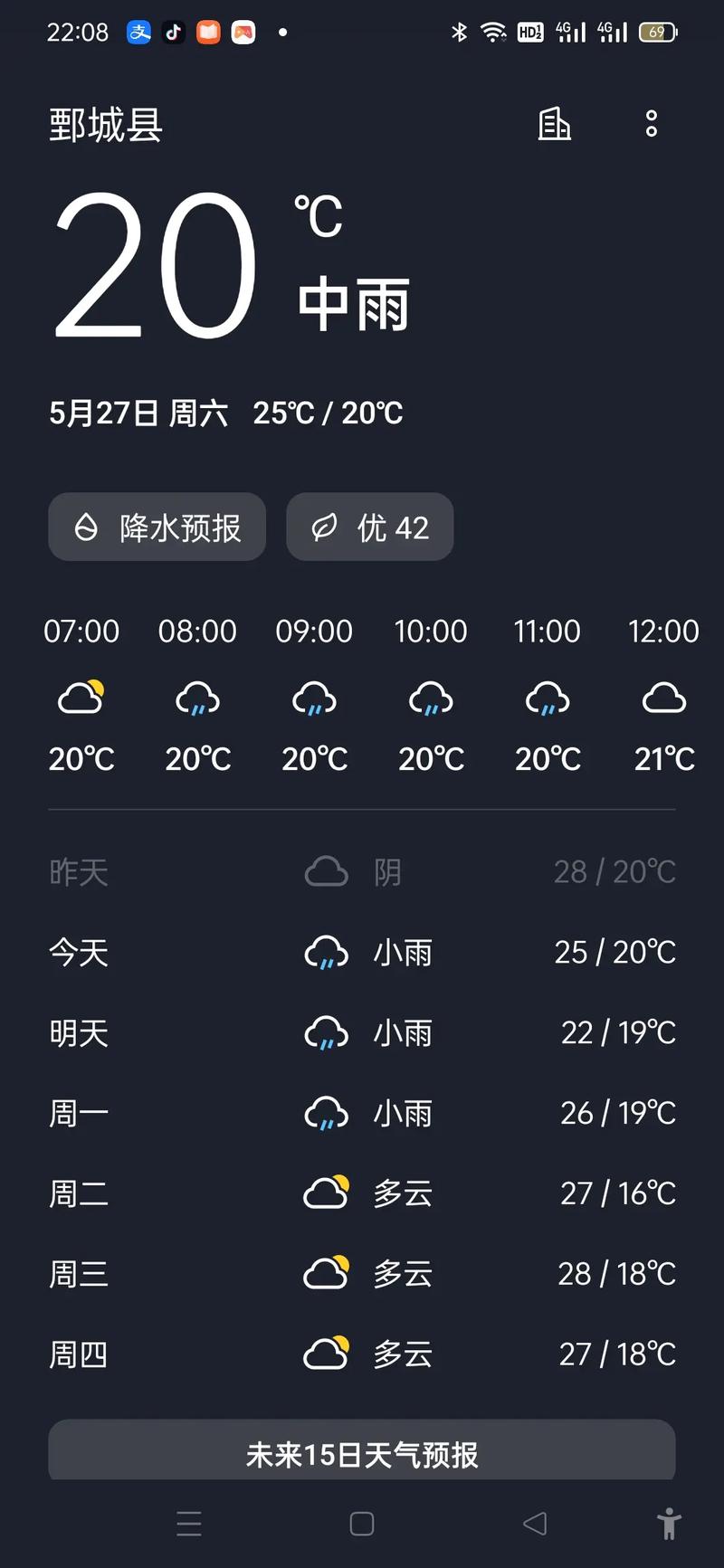Expand tomorrow's 明天 forecast row
The image size is (724, 1568).
click(361, 1031)
